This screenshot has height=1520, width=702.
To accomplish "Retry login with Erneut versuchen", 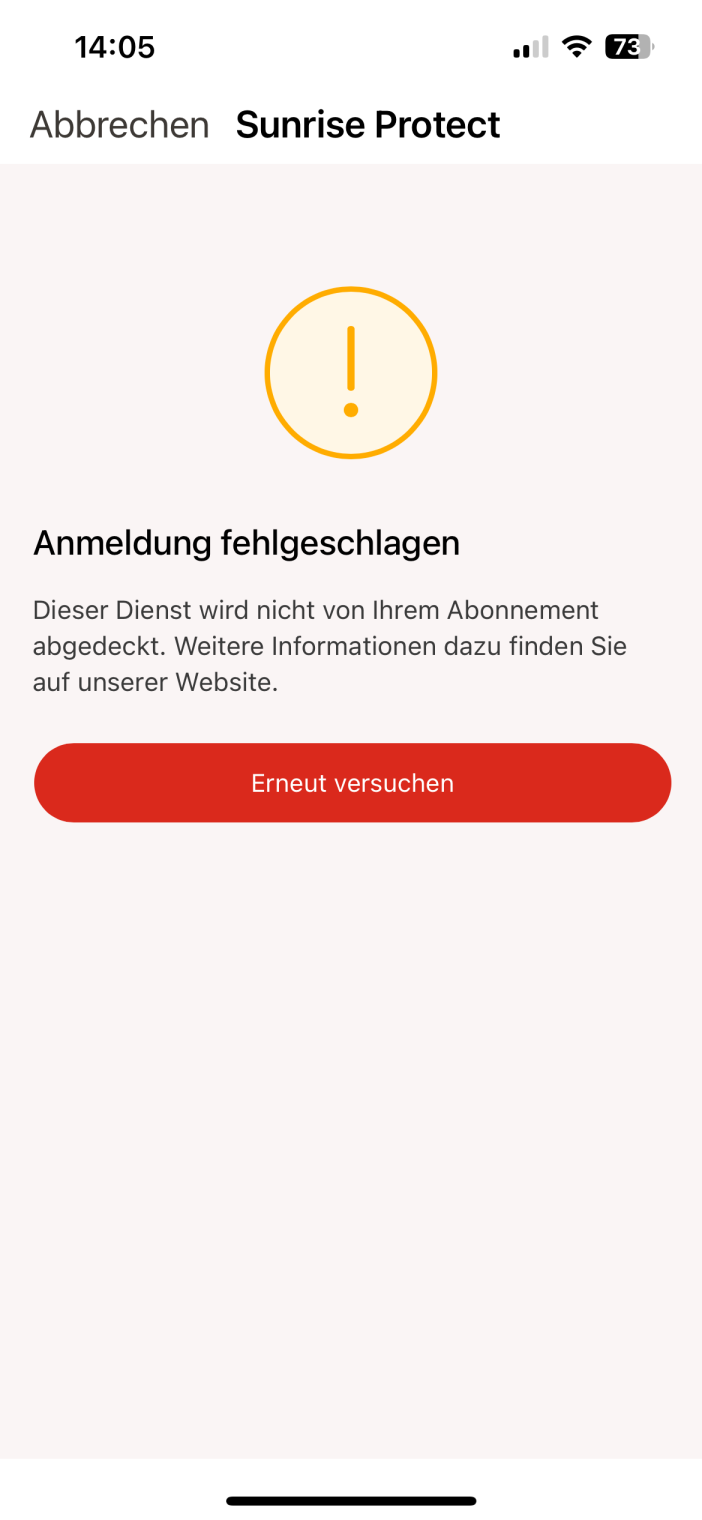I will pyautogui.click(x=352, y=783).
